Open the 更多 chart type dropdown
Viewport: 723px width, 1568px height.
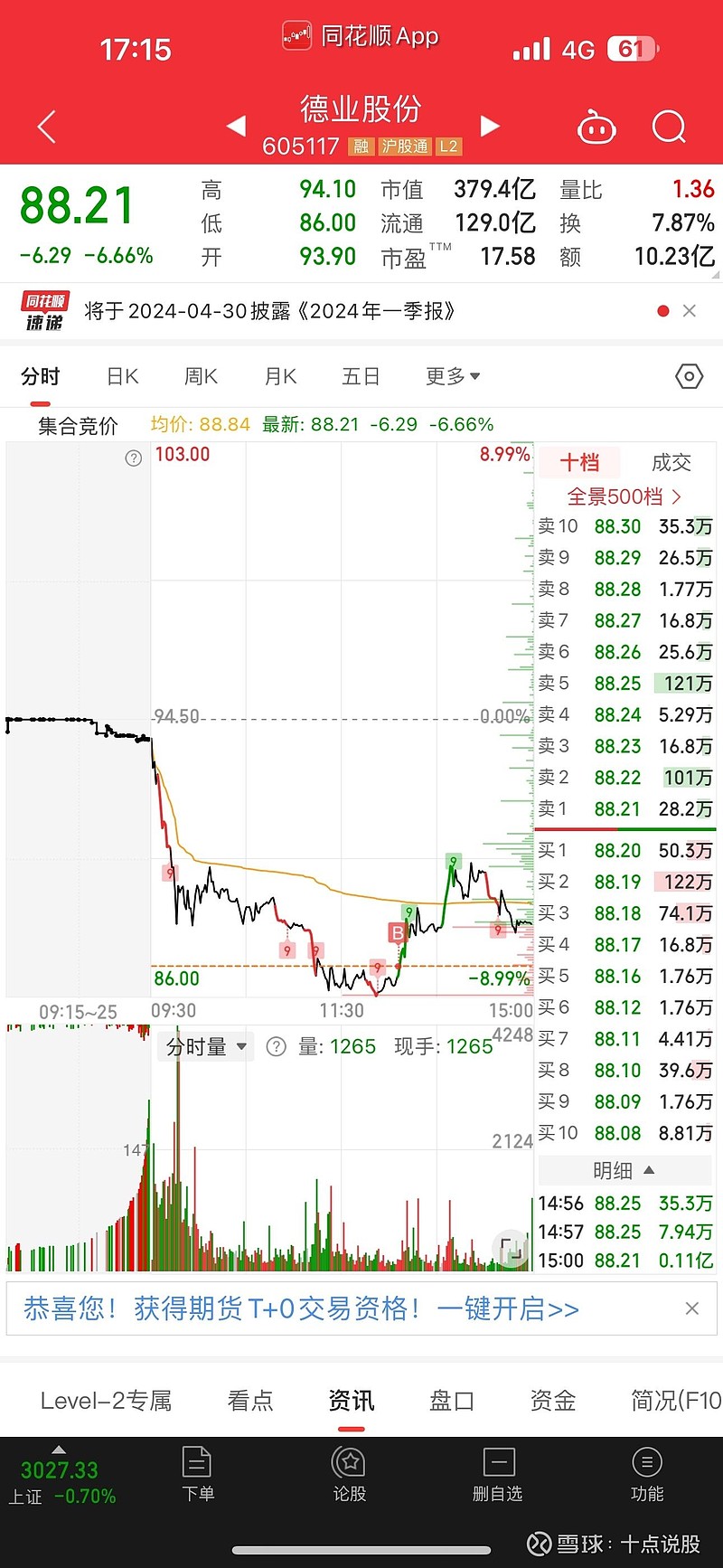453,376
